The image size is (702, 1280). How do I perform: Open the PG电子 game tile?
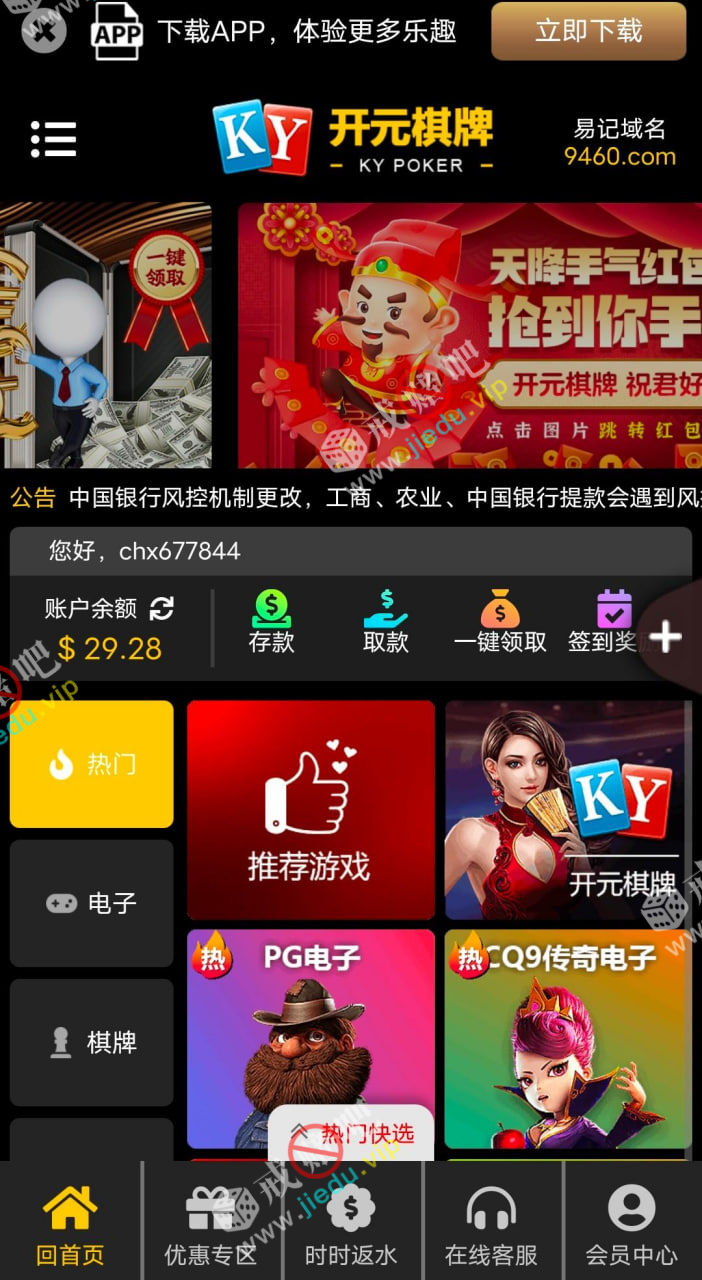coord(311,1040)
